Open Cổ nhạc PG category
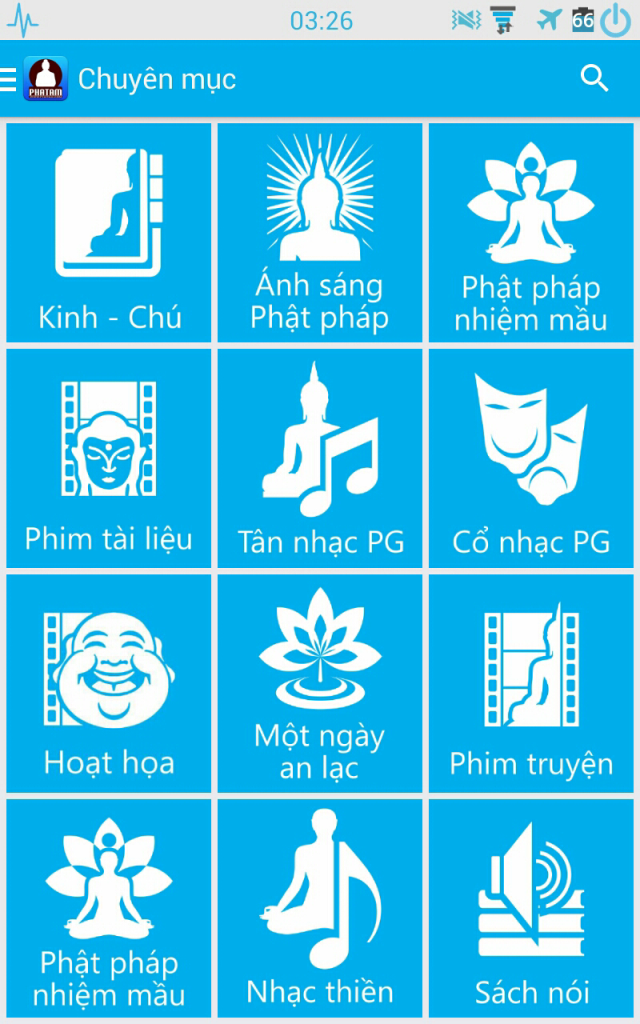The width and height of the screenshot is (640, 1024). (x=531, y=458)
